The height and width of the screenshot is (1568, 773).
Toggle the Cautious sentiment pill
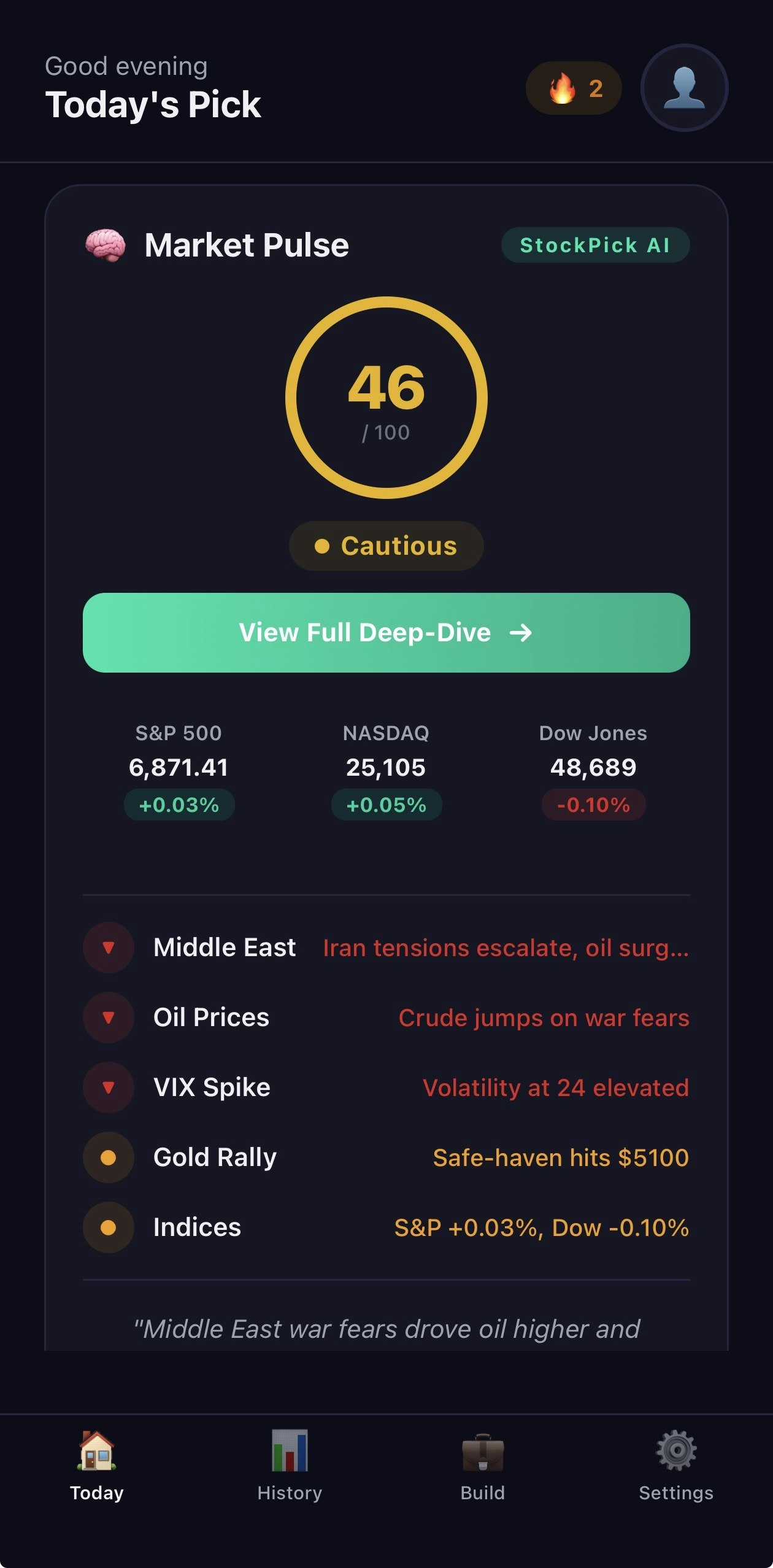pyautogui.click(x=385, y=545)
